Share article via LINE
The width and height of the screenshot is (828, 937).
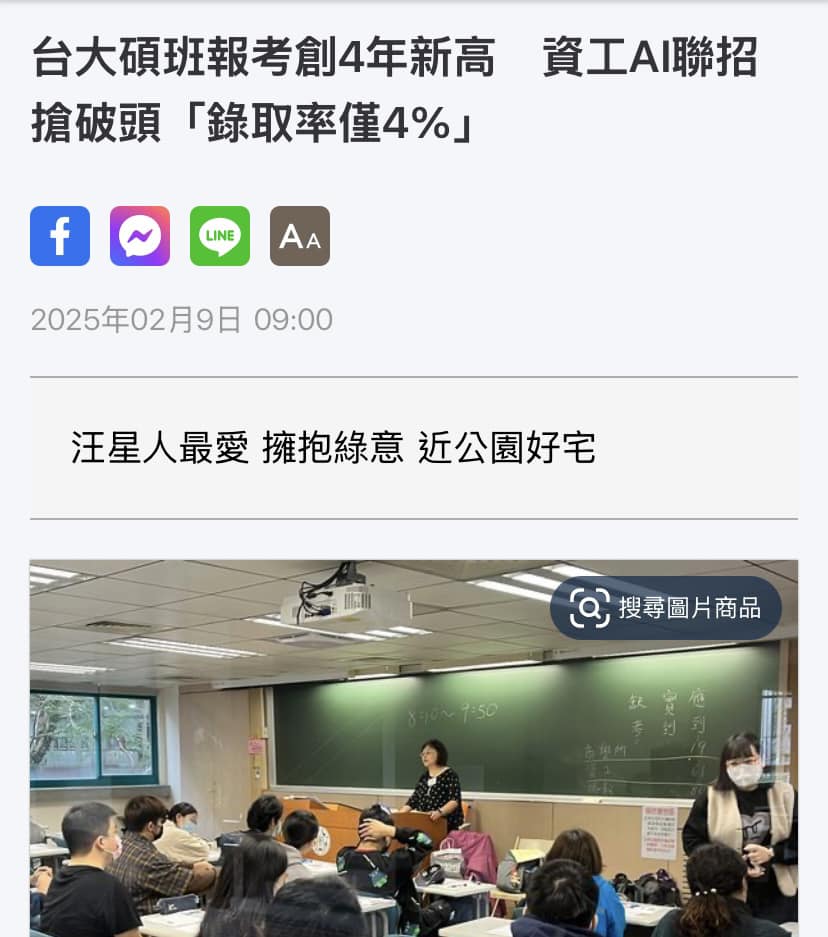click(220, 236)
